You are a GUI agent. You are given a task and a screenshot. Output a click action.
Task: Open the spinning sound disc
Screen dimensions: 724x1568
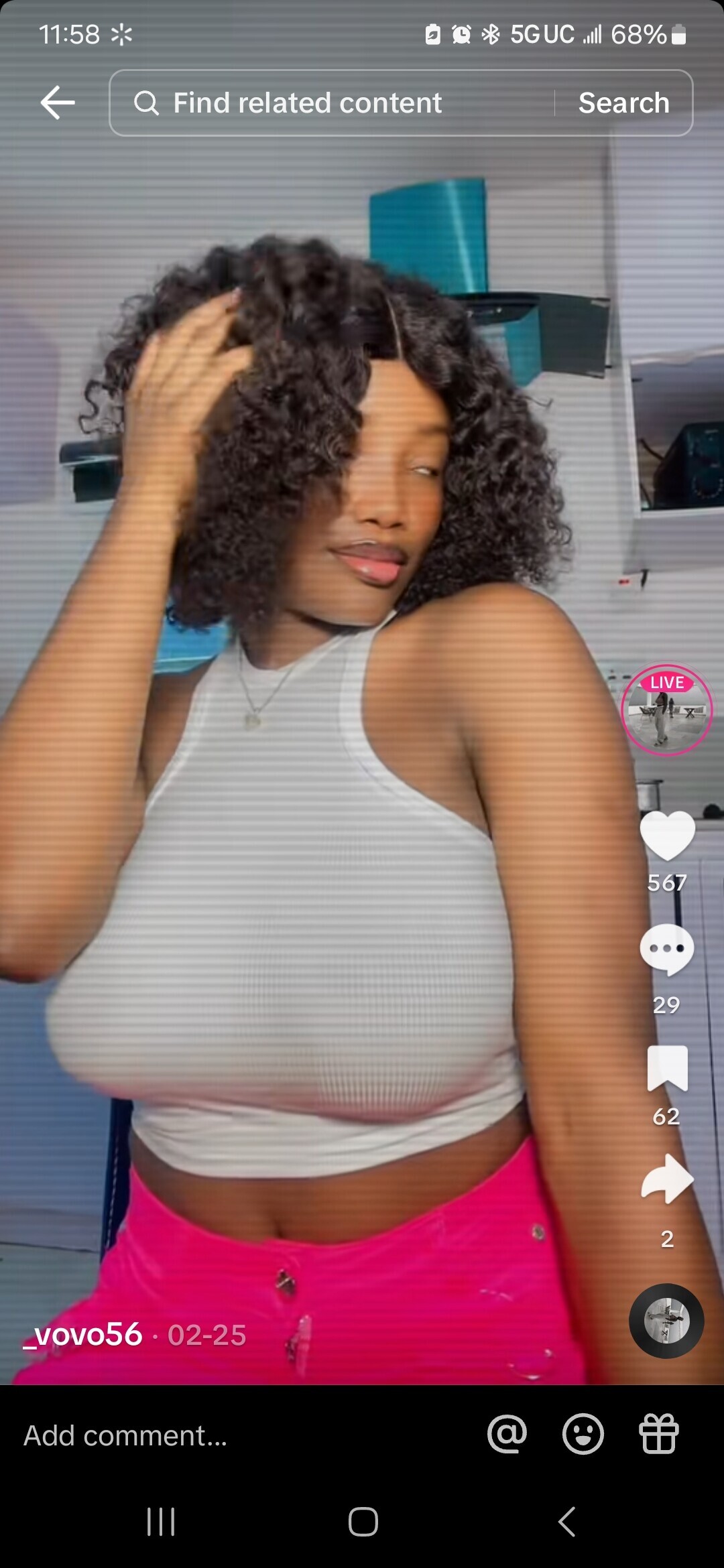(x=666, y=1321)
